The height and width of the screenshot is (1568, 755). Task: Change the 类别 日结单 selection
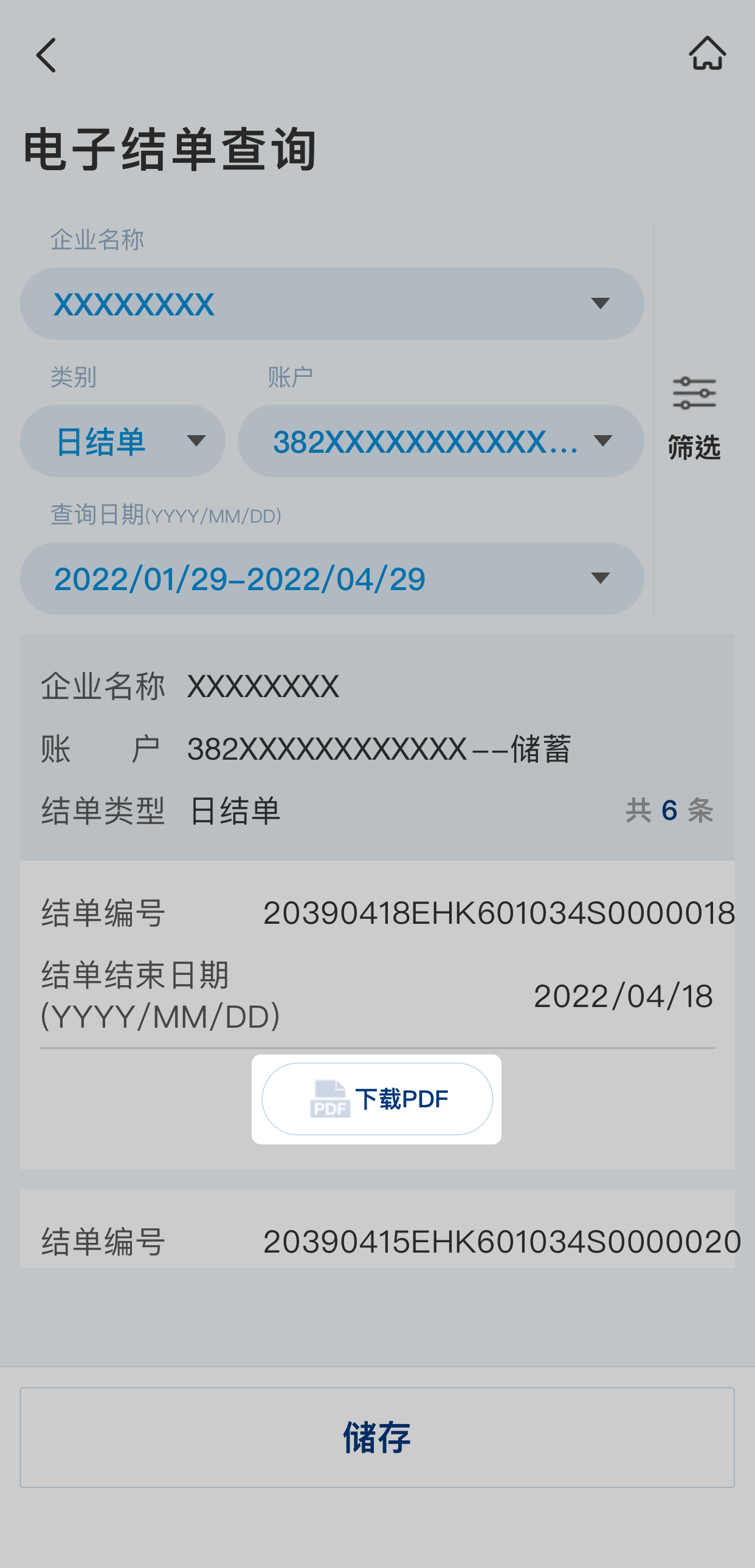pyautogui.click(x=123, y=441)
